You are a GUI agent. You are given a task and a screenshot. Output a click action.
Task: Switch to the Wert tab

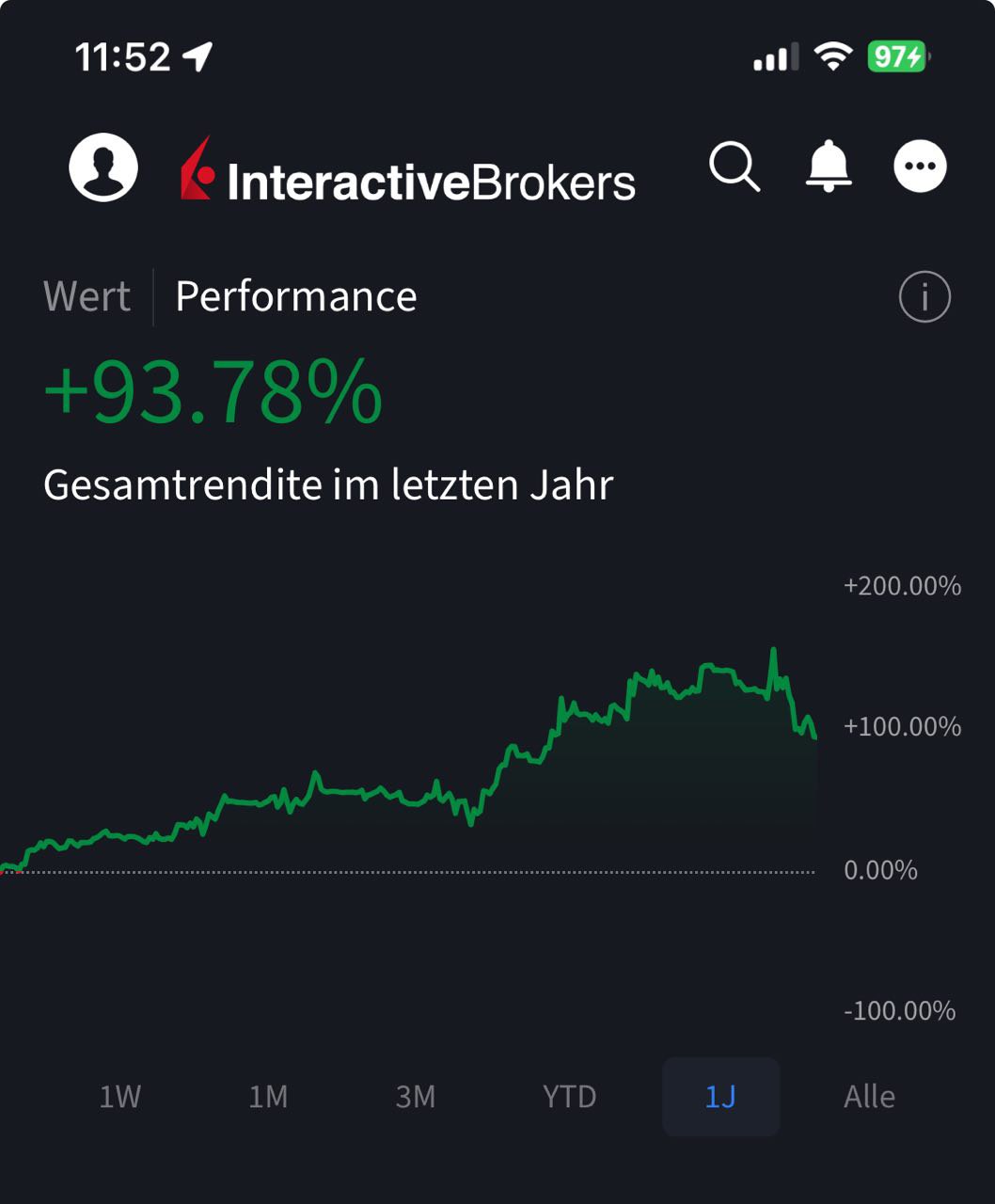click(87, 297)
